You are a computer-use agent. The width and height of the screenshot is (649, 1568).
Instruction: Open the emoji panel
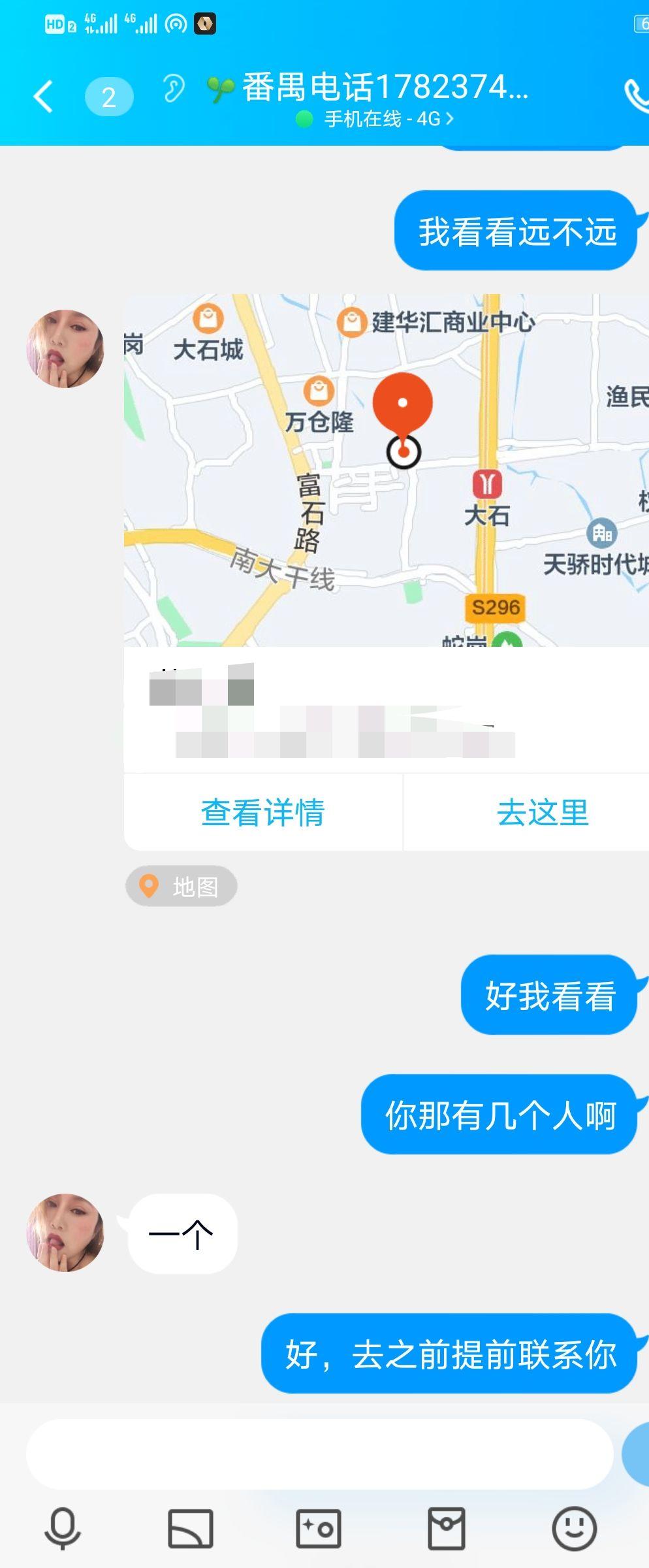click(x=574, y=1528)
